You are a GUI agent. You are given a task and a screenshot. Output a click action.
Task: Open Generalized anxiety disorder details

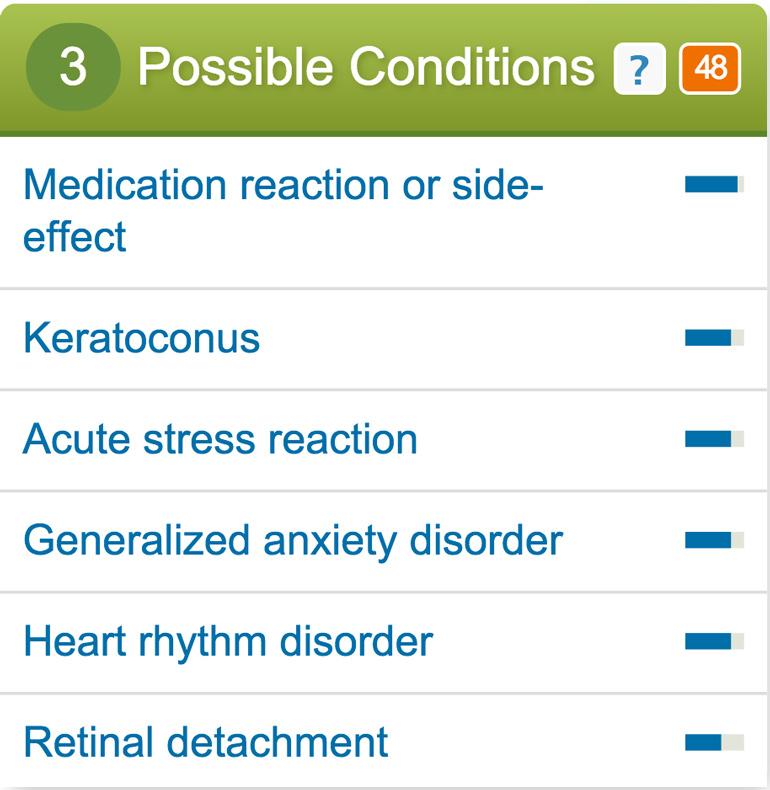pyautogui.click(x=293, y=540)
